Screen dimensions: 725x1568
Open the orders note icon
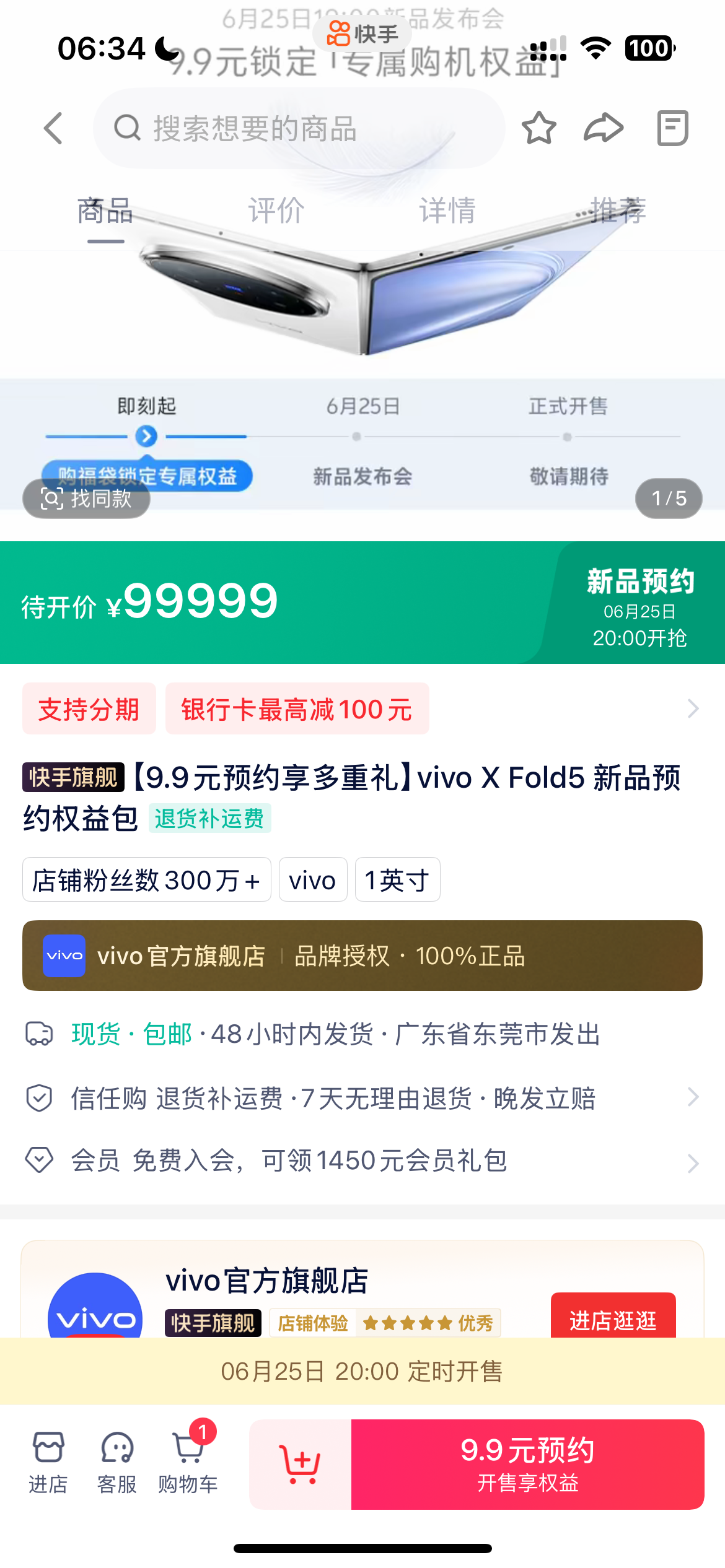(x=672, y=128)
